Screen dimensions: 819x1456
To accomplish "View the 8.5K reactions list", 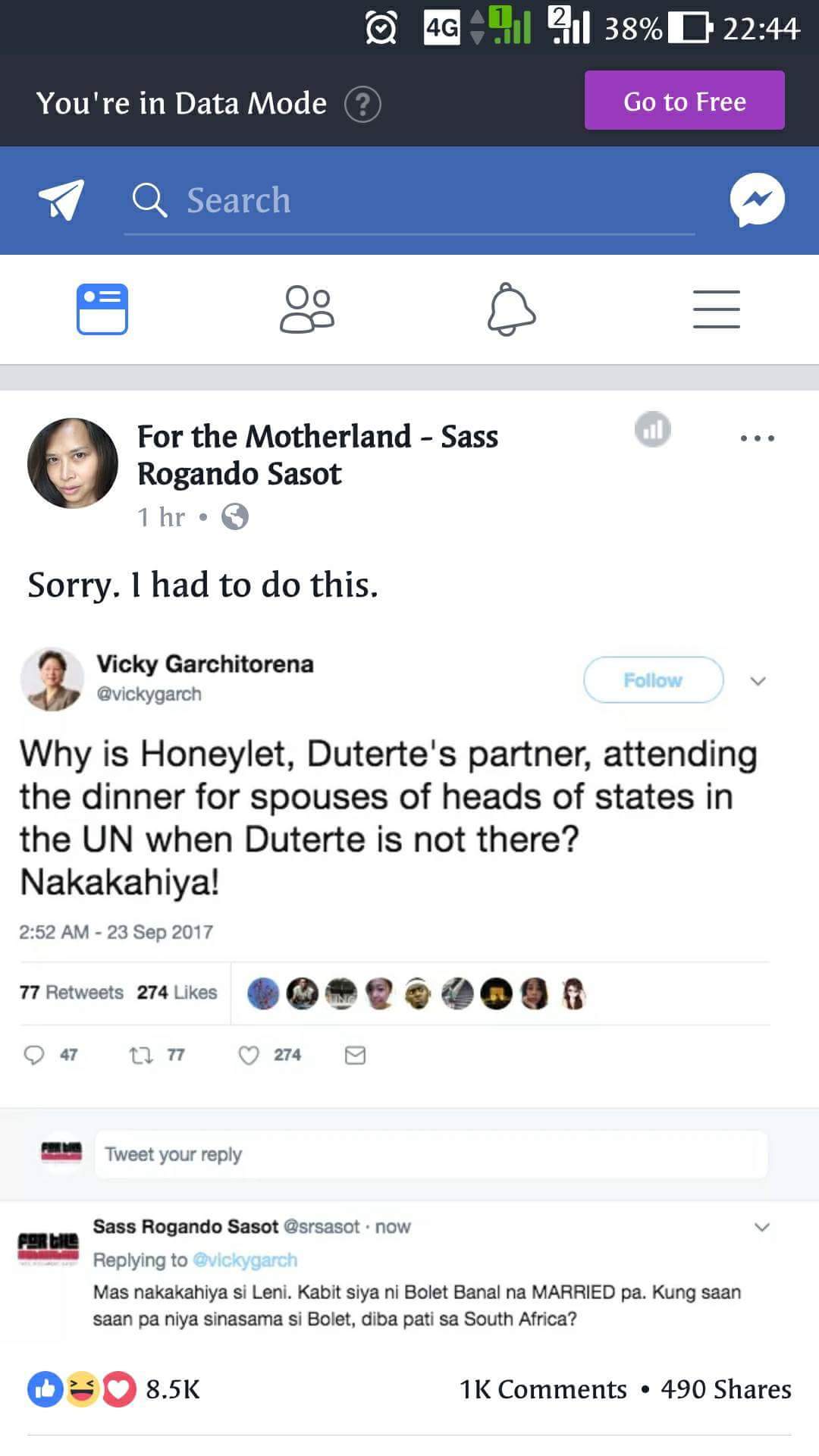I will pos(114,1389).
